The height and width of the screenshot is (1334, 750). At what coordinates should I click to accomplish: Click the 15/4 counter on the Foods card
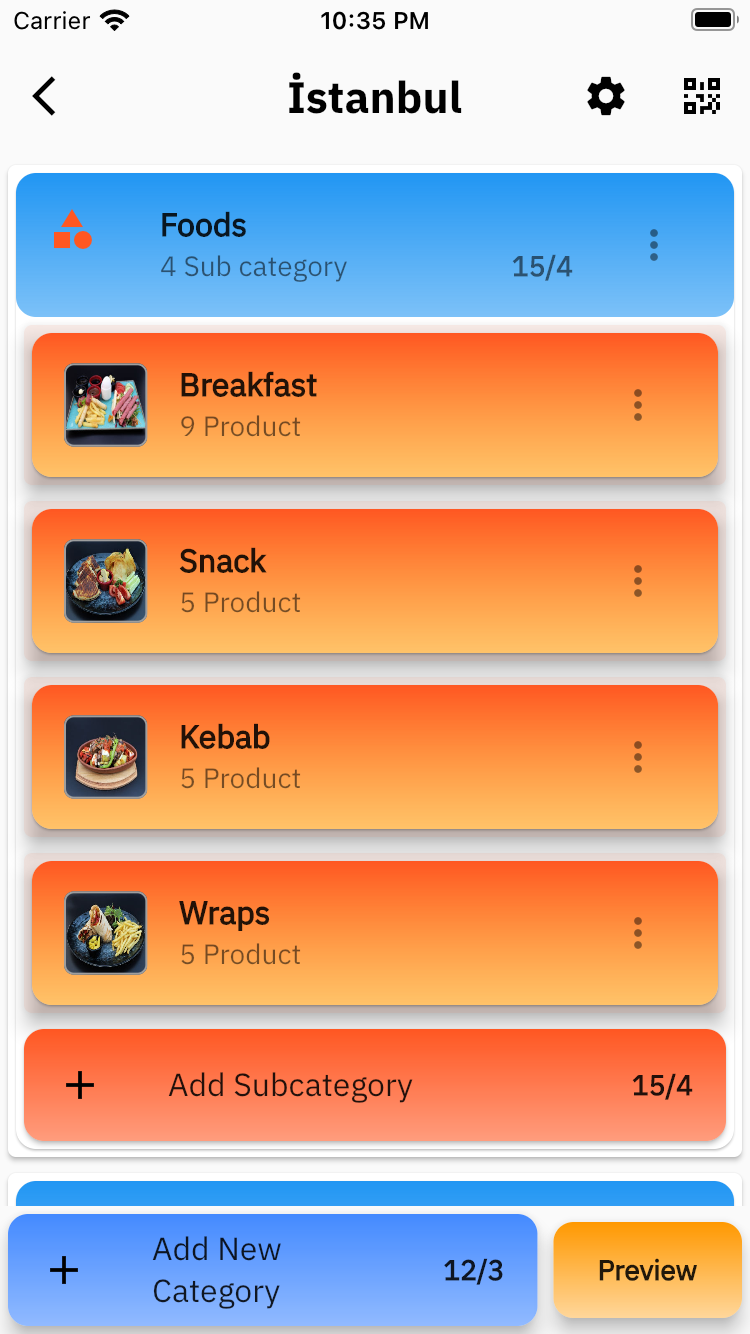[x=542, y=266]
